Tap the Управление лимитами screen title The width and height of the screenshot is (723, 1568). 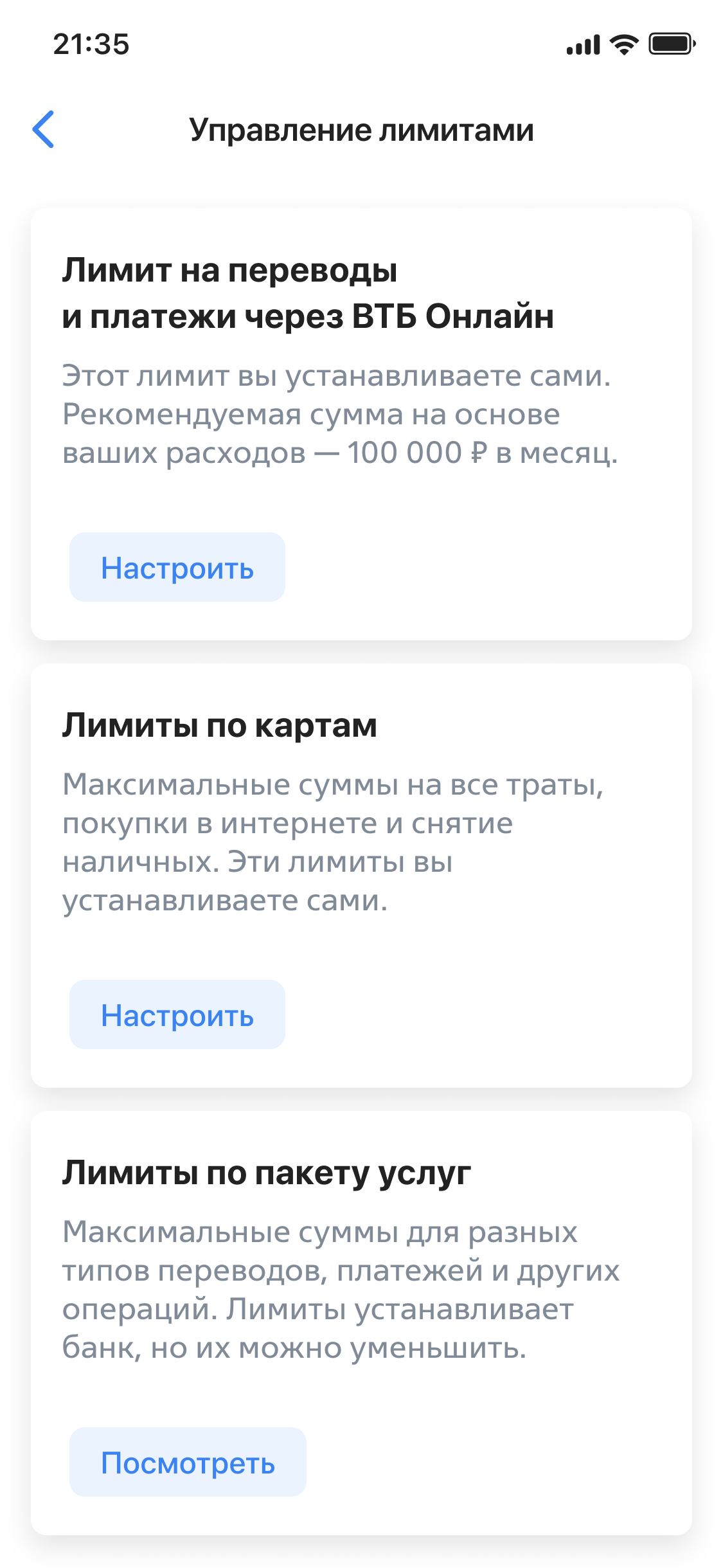(361, 129)
